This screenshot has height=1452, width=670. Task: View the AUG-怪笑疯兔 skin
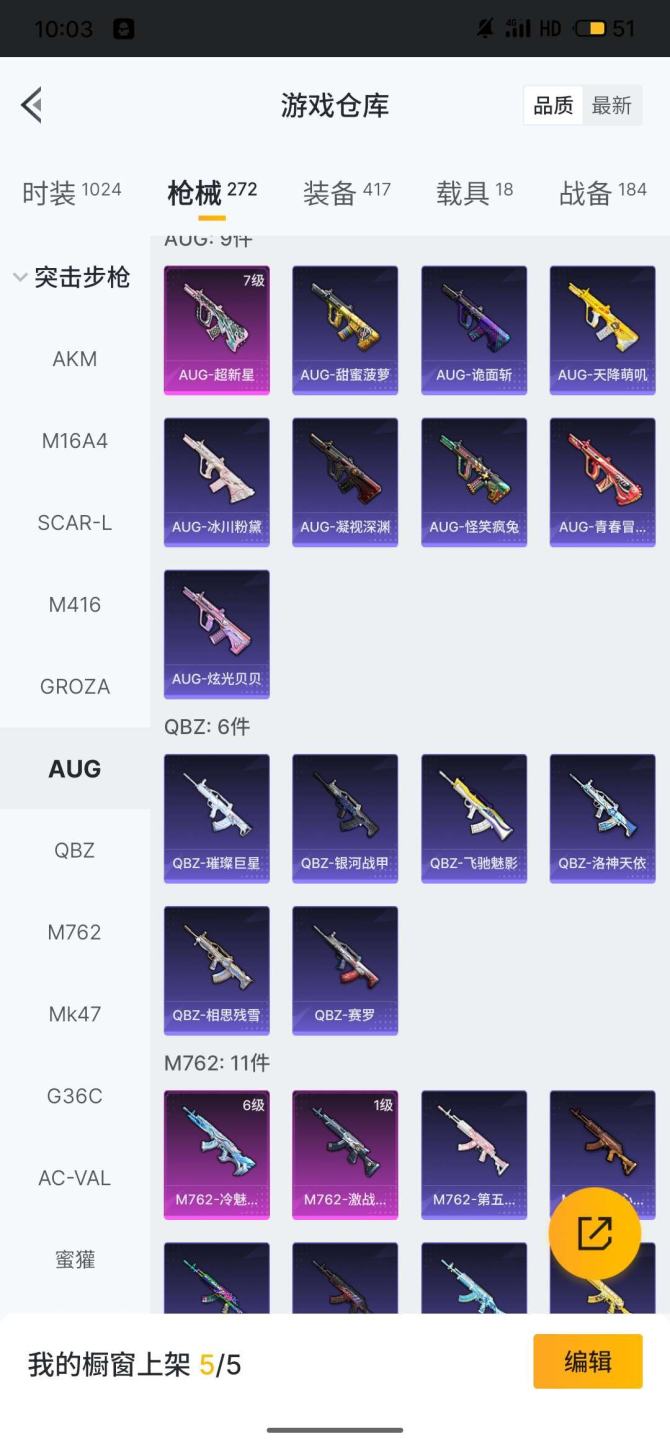(x=474, y=482)
